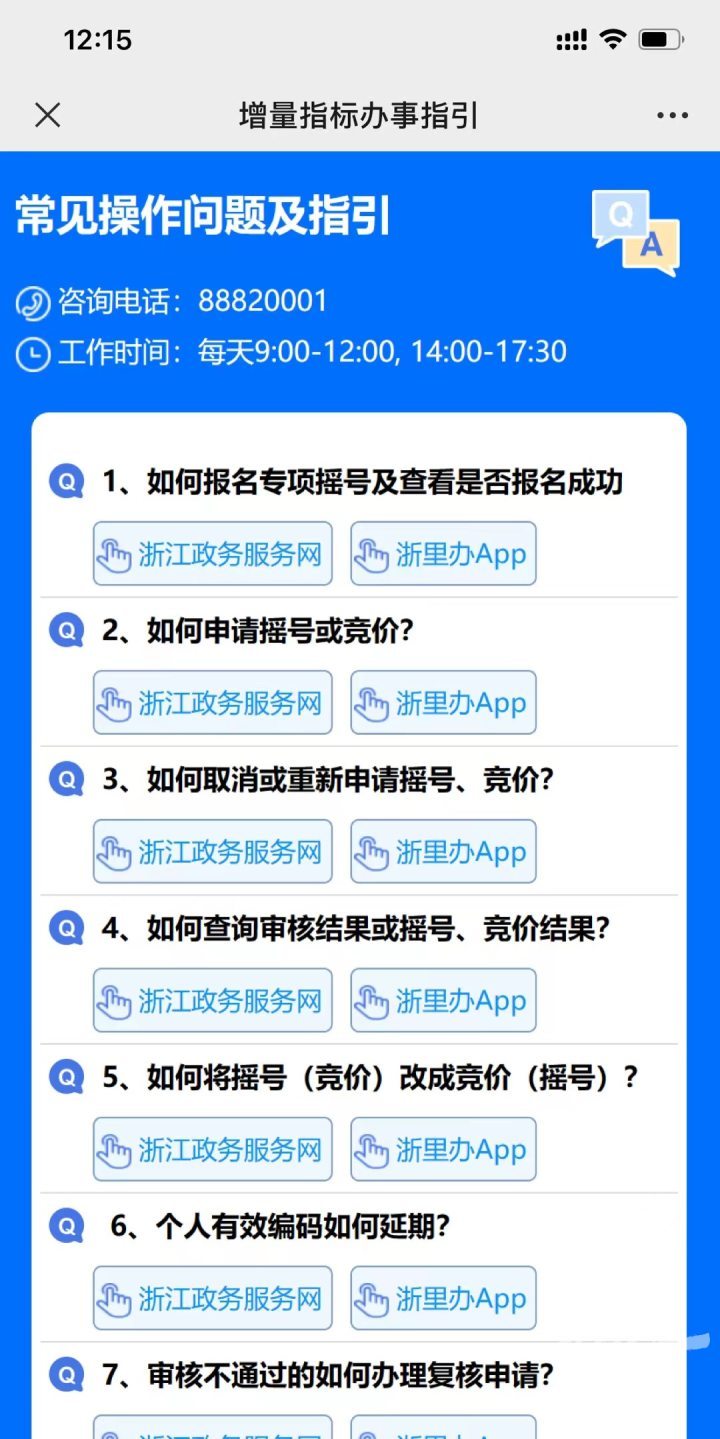
Task: View 浙江政务服务网 steps for 查询审核结果
Action: pyautogui.click(x=213, y=1000)
